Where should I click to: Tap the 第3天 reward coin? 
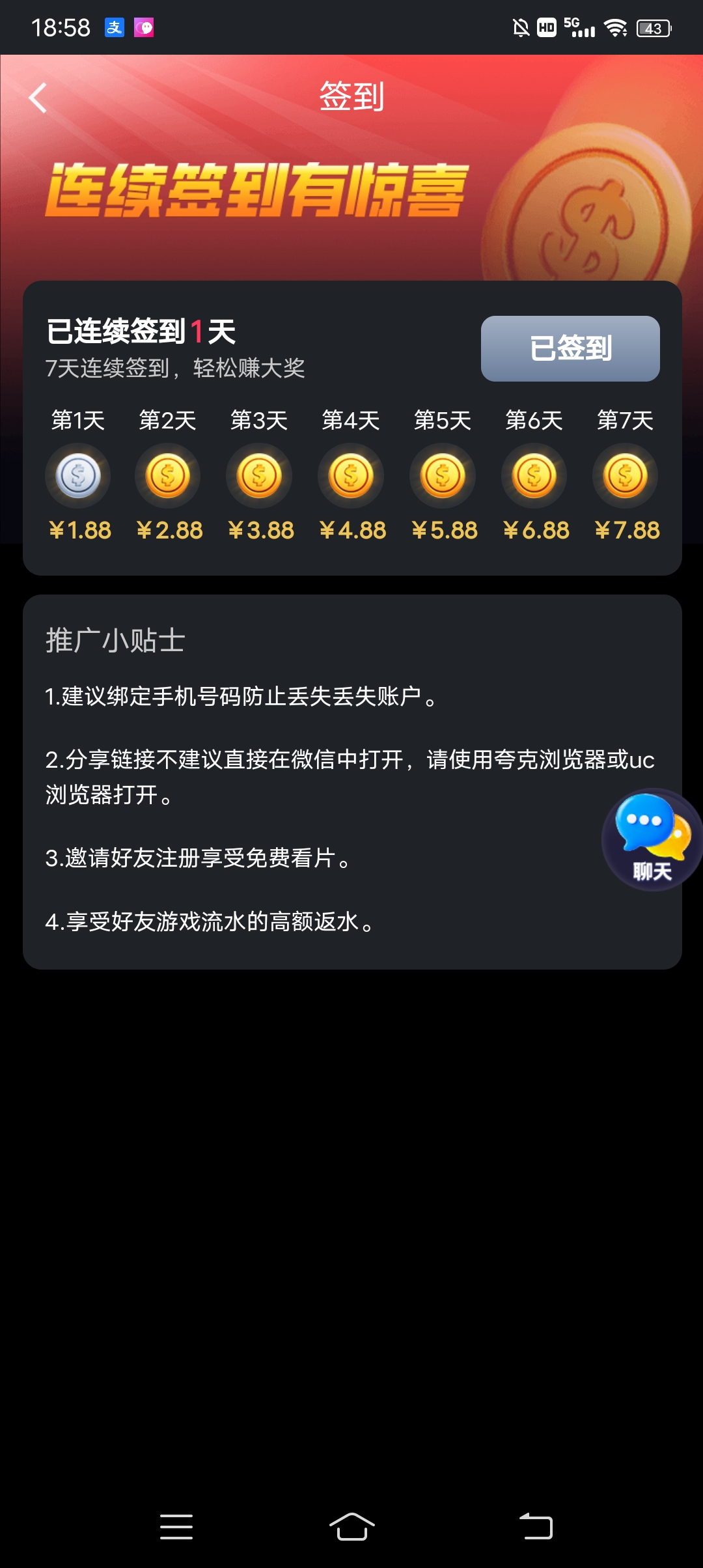(x=259, y=475)
